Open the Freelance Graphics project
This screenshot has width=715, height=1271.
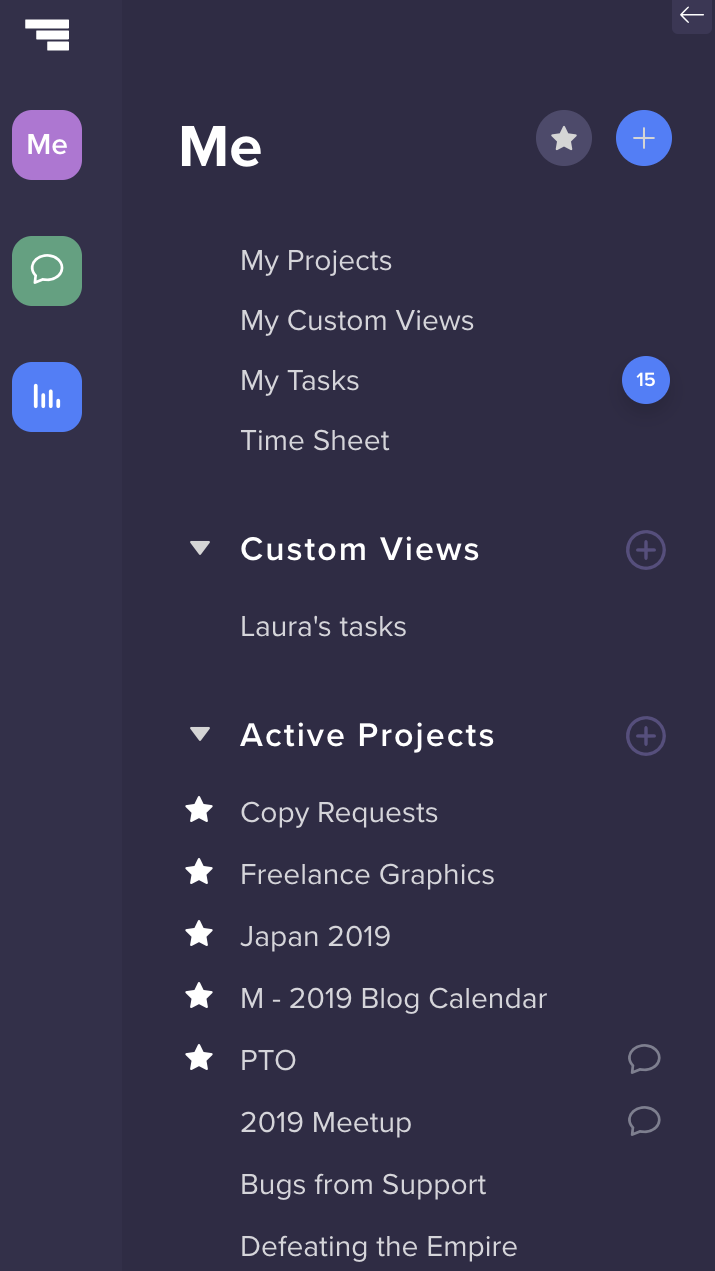coord(367,875)
